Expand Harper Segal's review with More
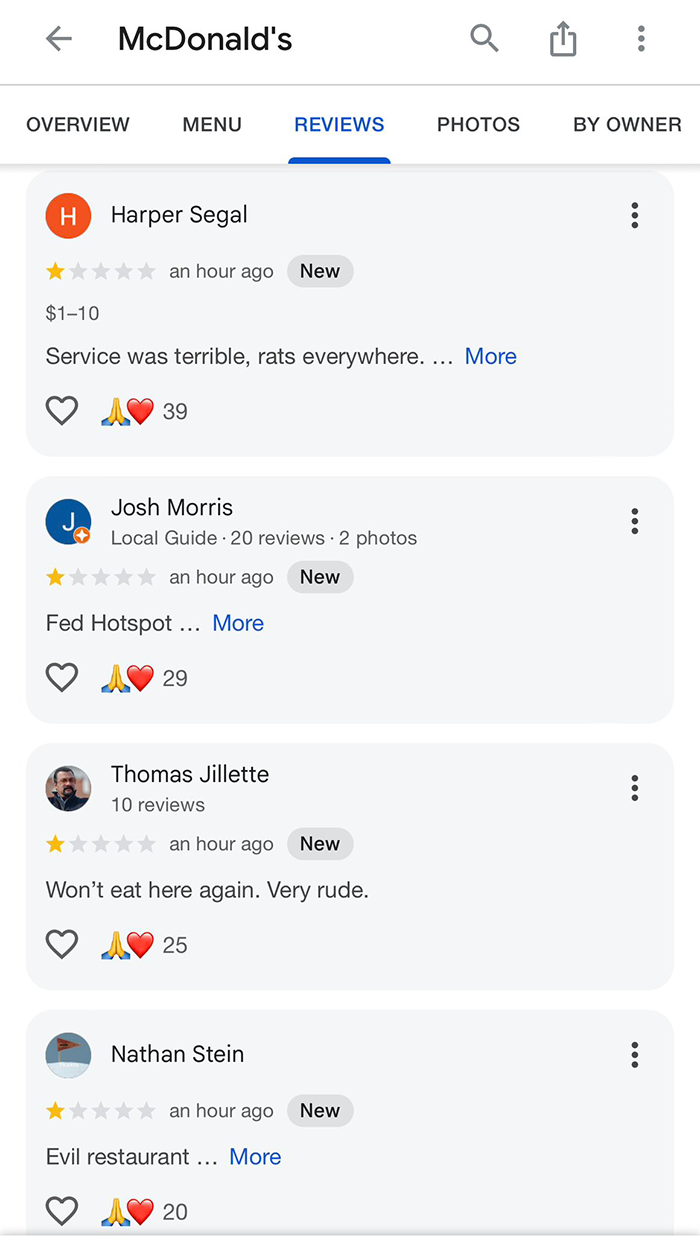This screenshot has width=700, height=1236. click(x=491, y=357)
